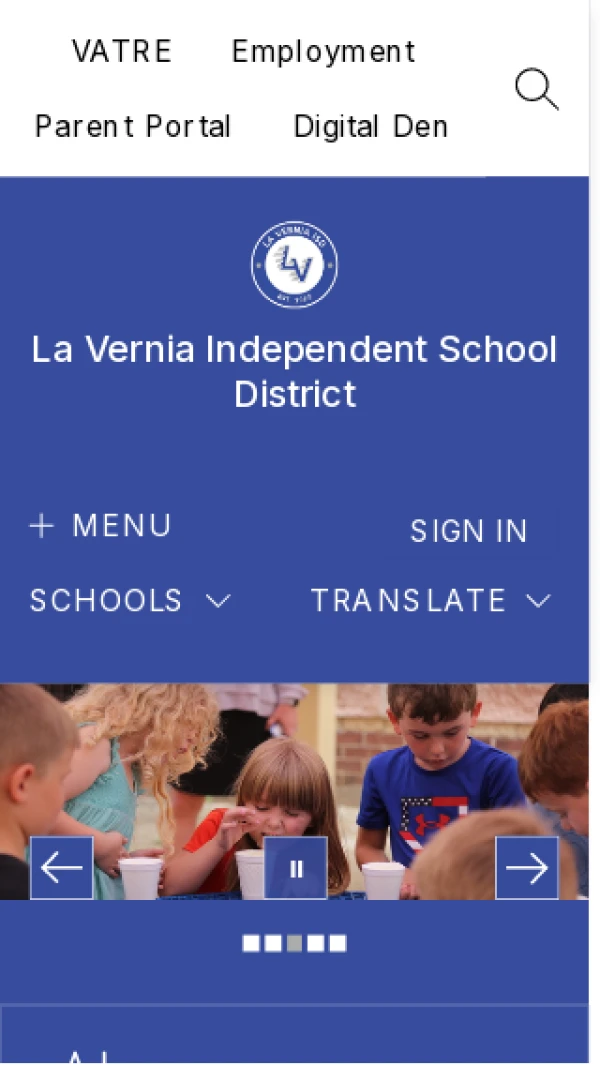Viewport: 600px width, 1065px height.
Task: Expand the Schools dropdown
Action: pyautogui.click(x=130, y=600)
